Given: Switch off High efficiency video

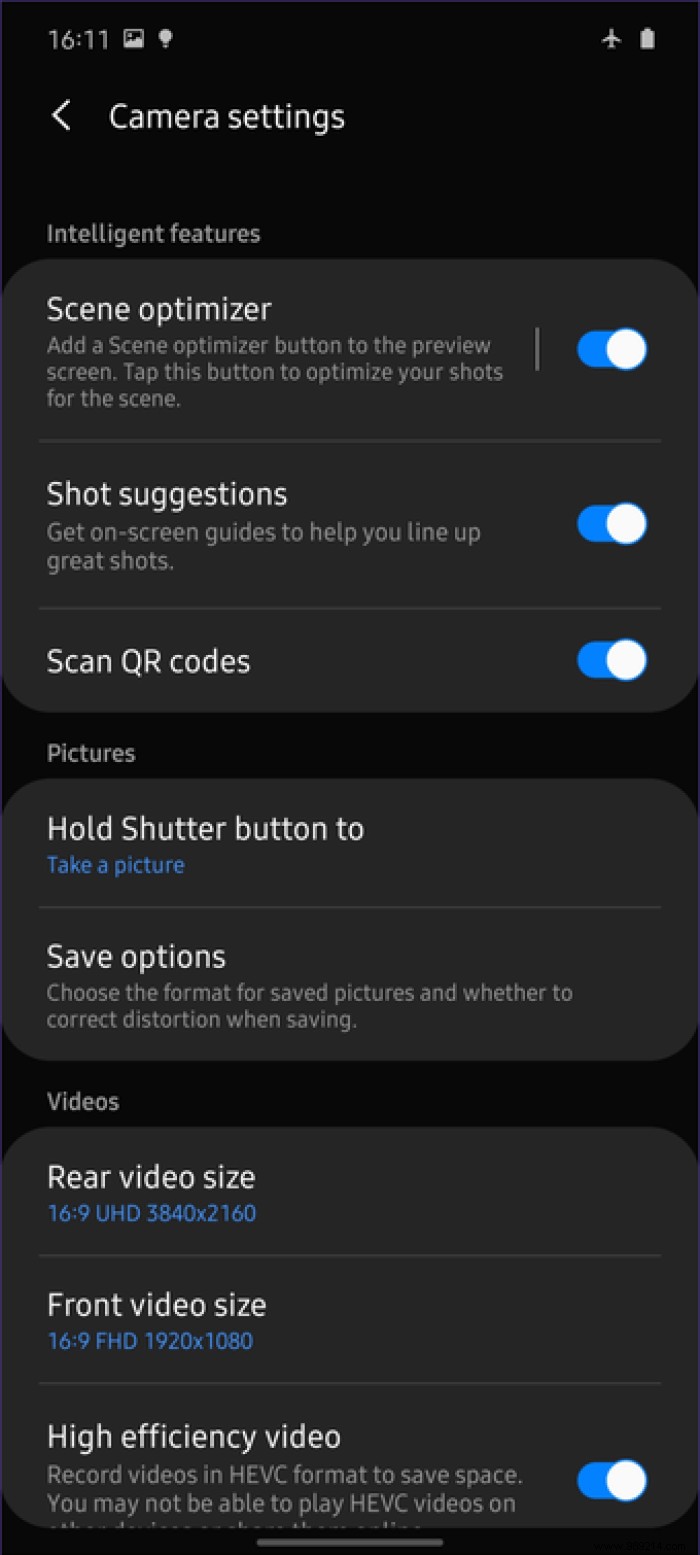Looking at the screenshot, I should coord(611,1480).
